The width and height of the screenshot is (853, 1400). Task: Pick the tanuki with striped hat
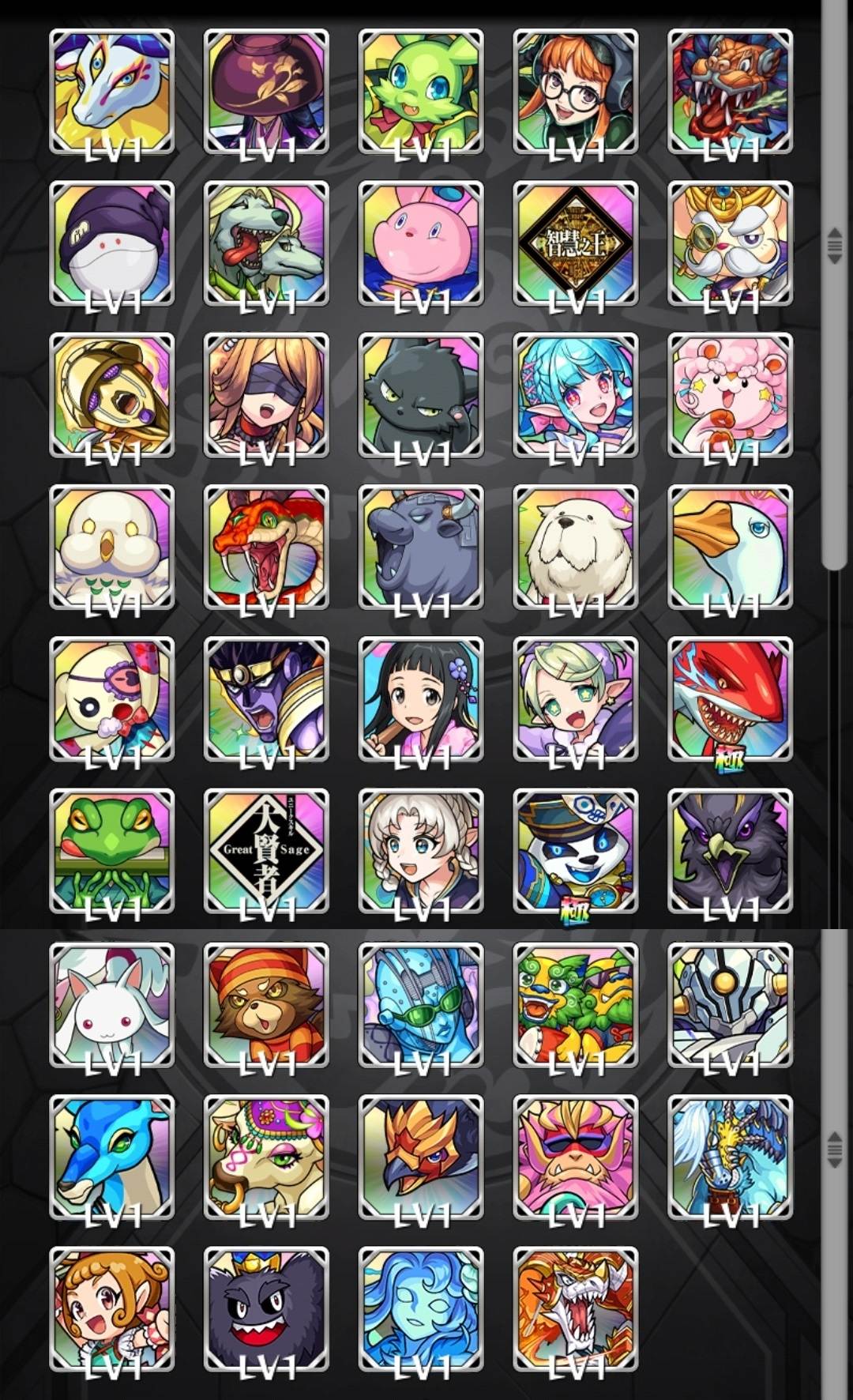tap(266, 1003)
